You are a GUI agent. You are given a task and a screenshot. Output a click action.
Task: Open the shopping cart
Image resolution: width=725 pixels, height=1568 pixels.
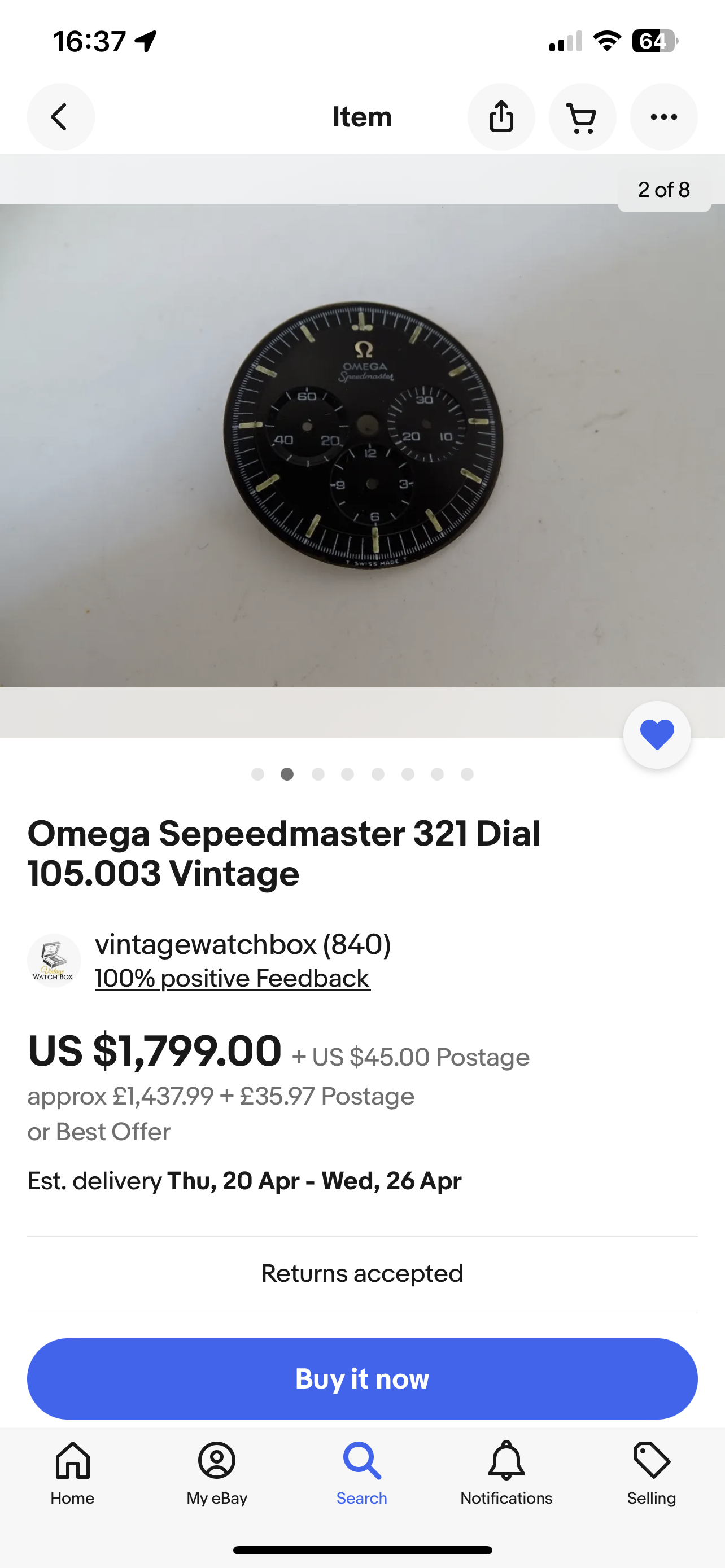point(582,117)
